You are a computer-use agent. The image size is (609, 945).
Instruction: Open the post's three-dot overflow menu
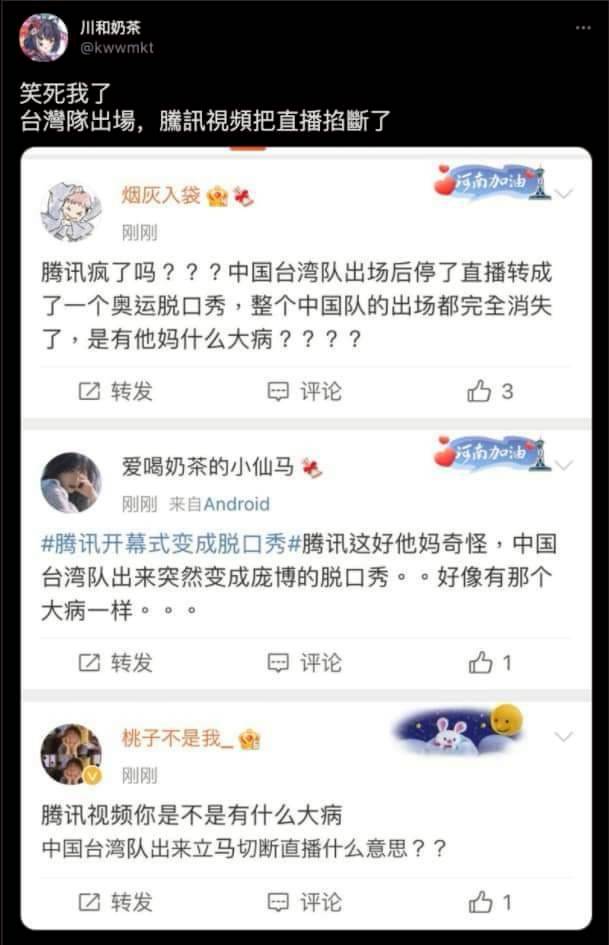click(583, 28)
